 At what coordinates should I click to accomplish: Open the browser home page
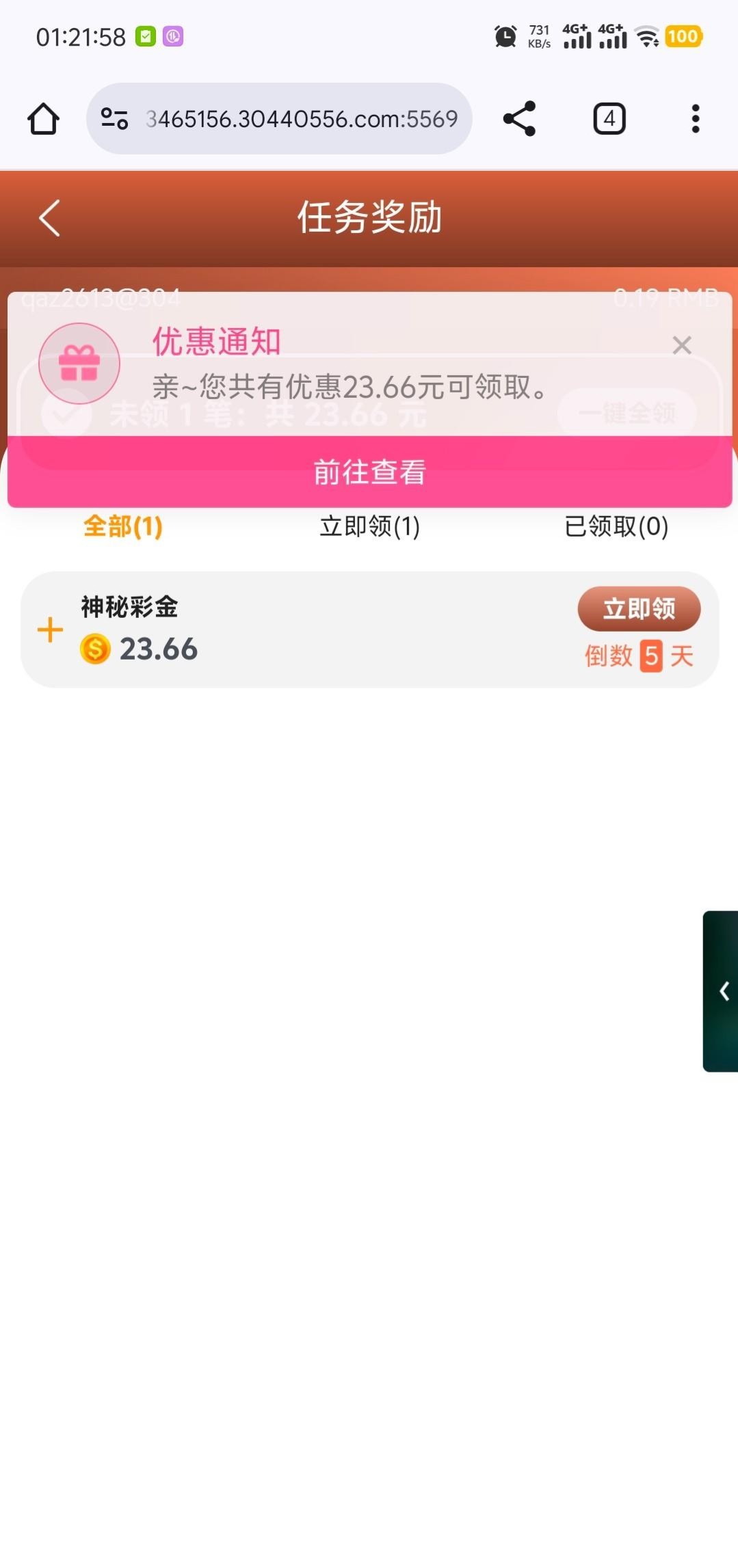pos(43,119)
